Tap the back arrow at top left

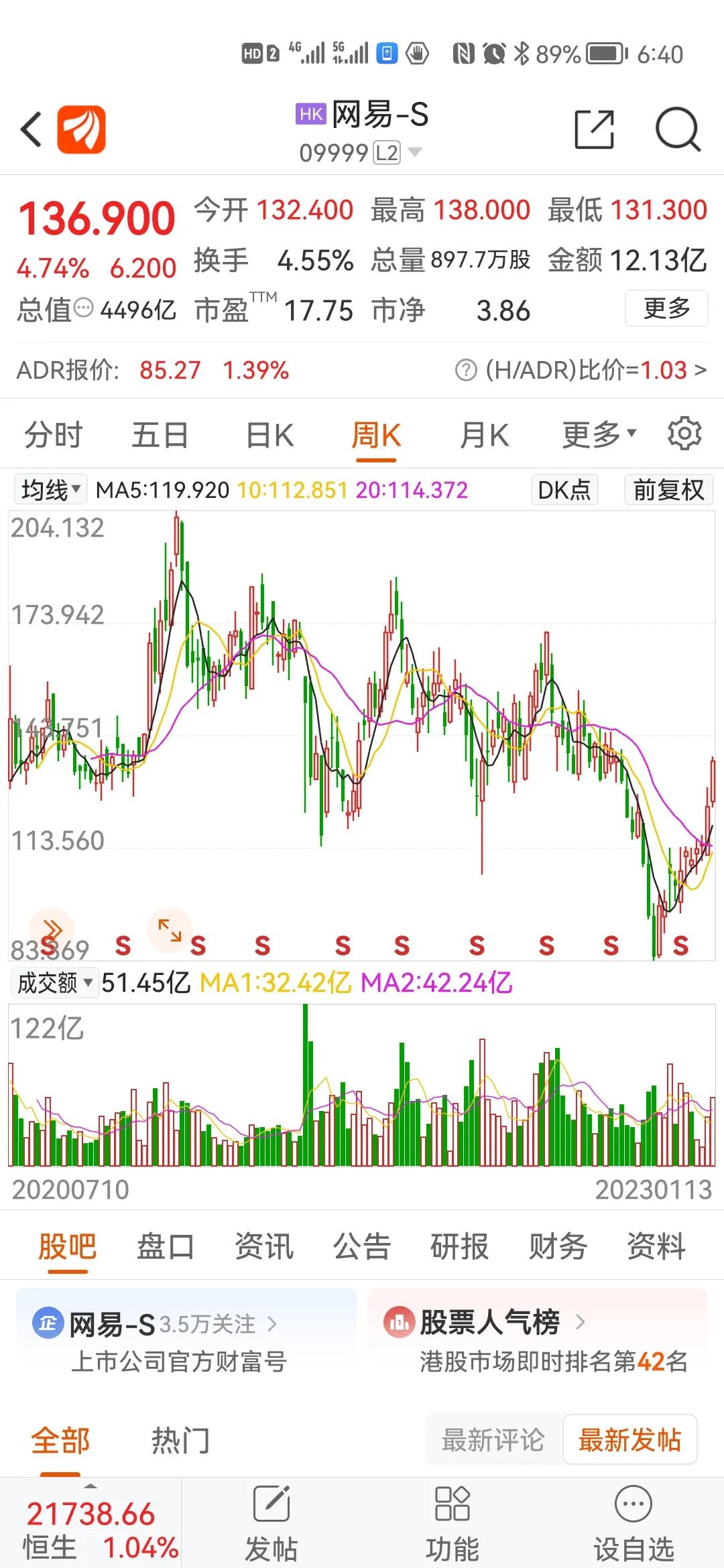(x=30, y=129)
